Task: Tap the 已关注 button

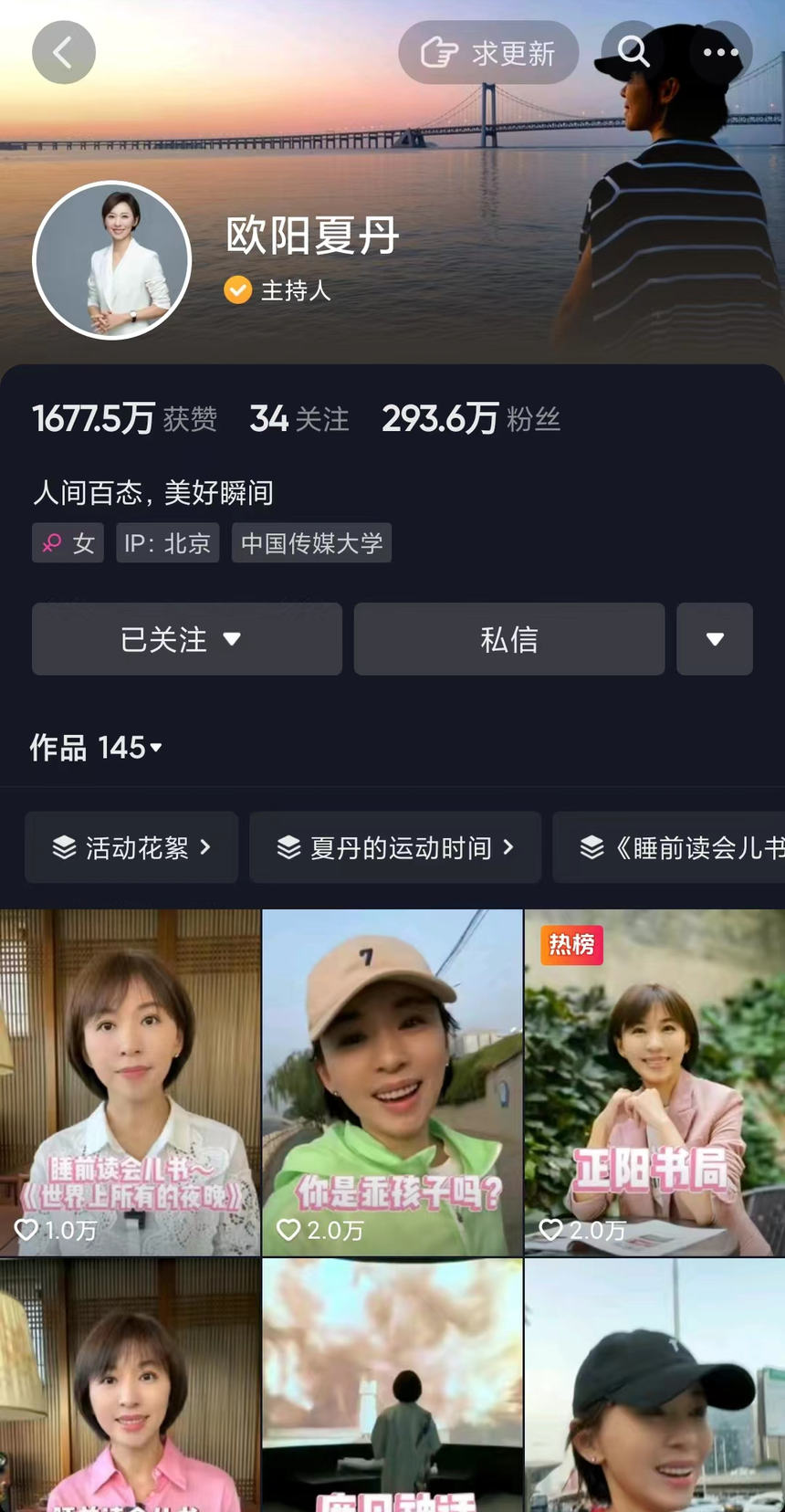Action: tap(186, 639)
